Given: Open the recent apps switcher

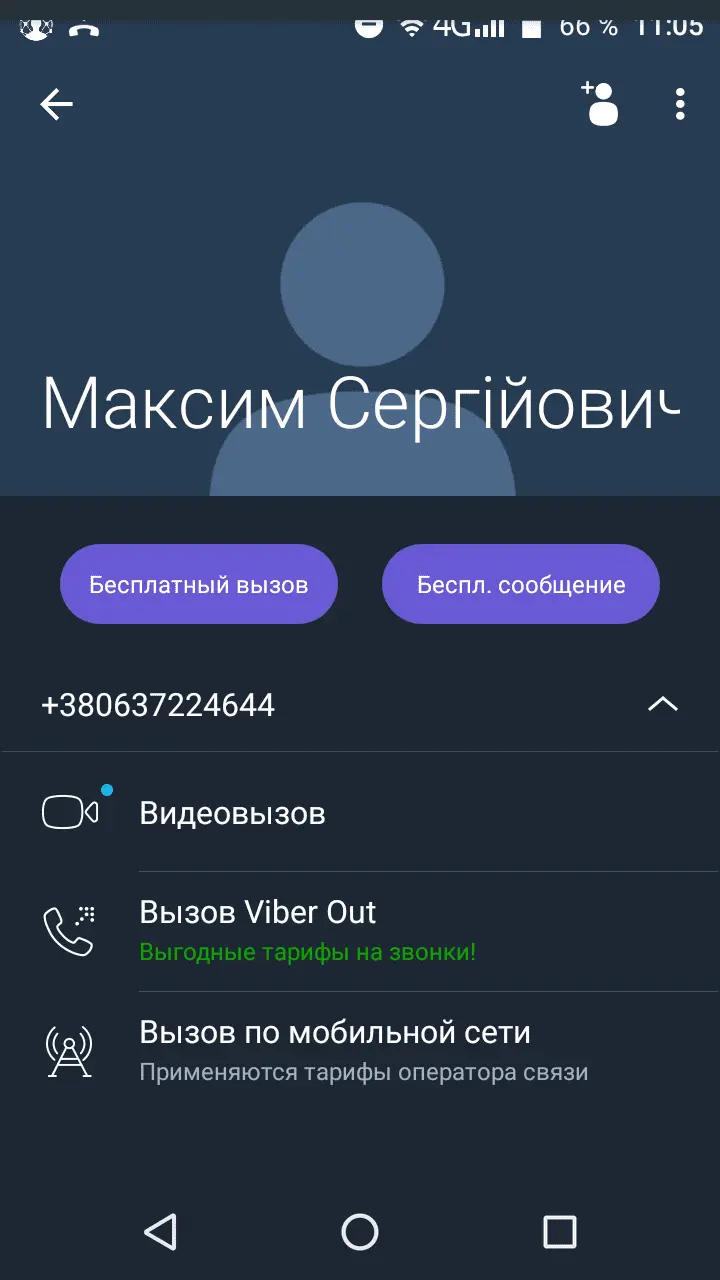Looking at the screenshot, I should 559,1232.
